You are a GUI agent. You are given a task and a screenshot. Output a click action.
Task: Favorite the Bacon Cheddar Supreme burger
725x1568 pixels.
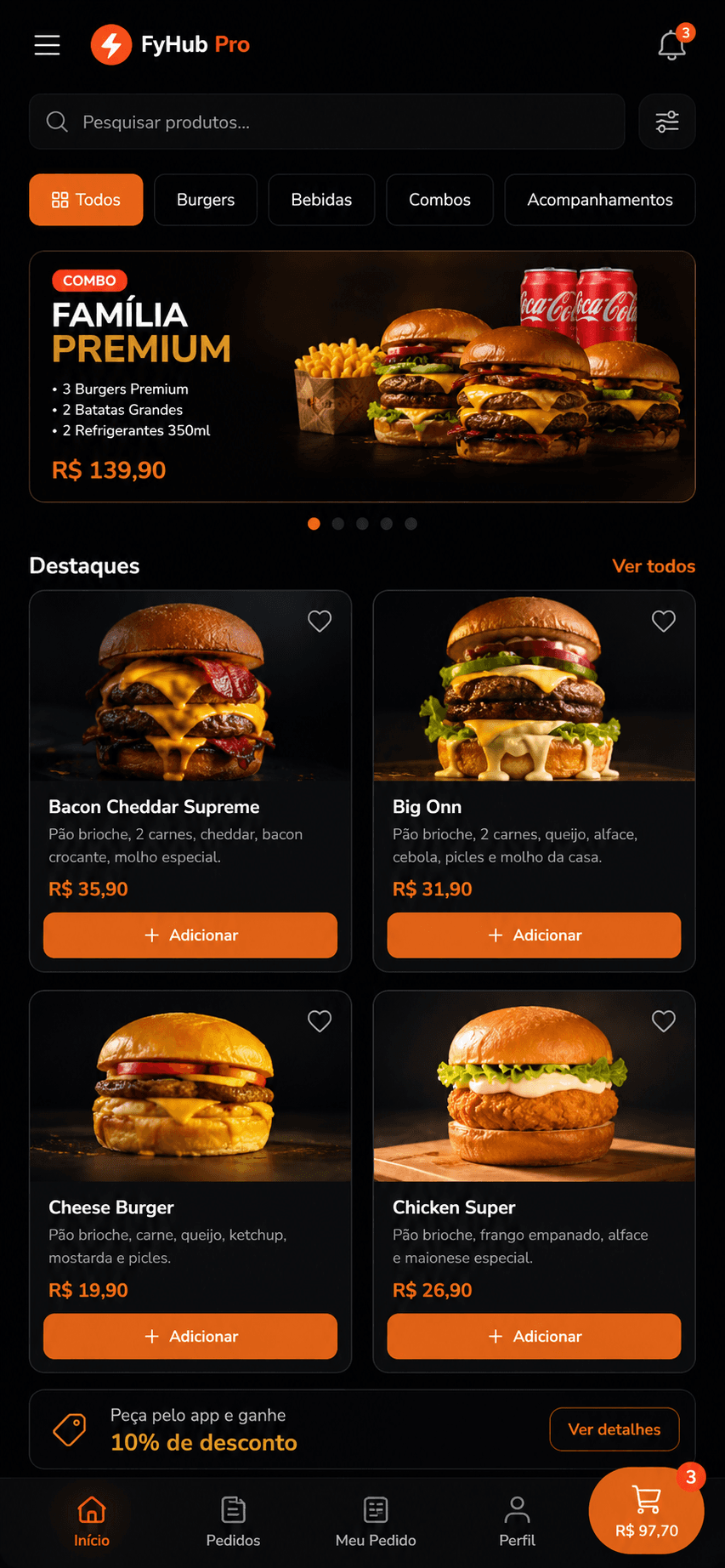tap(320, 622)
